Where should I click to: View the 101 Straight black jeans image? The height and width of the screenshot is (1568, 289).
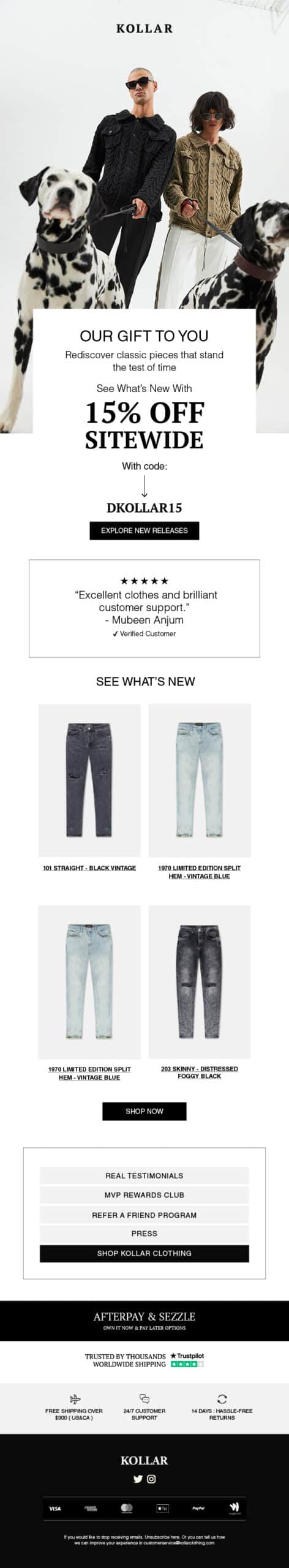[89, 780]
